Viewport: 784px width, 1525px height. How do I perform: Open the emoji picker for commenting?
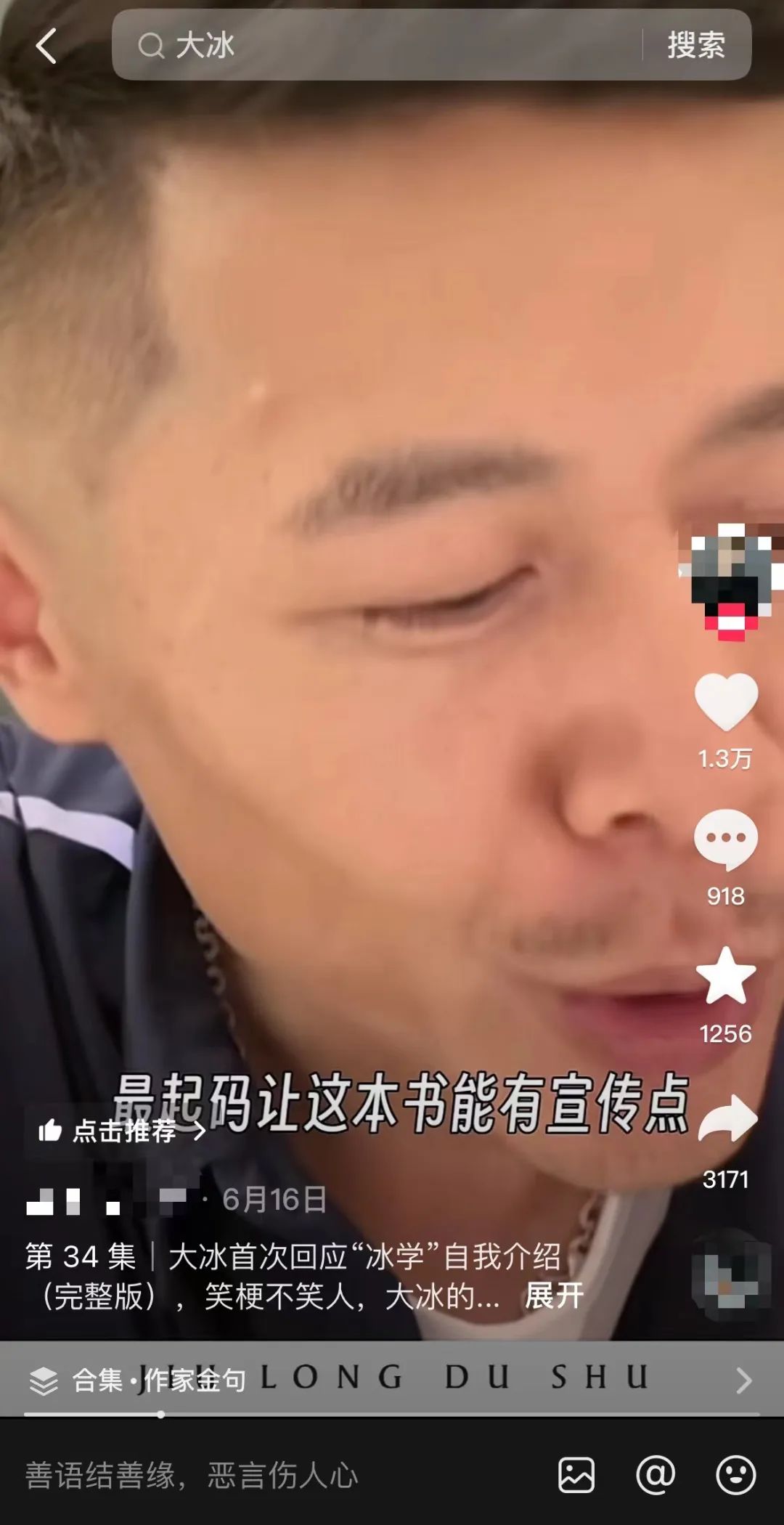click(735, 1476)
